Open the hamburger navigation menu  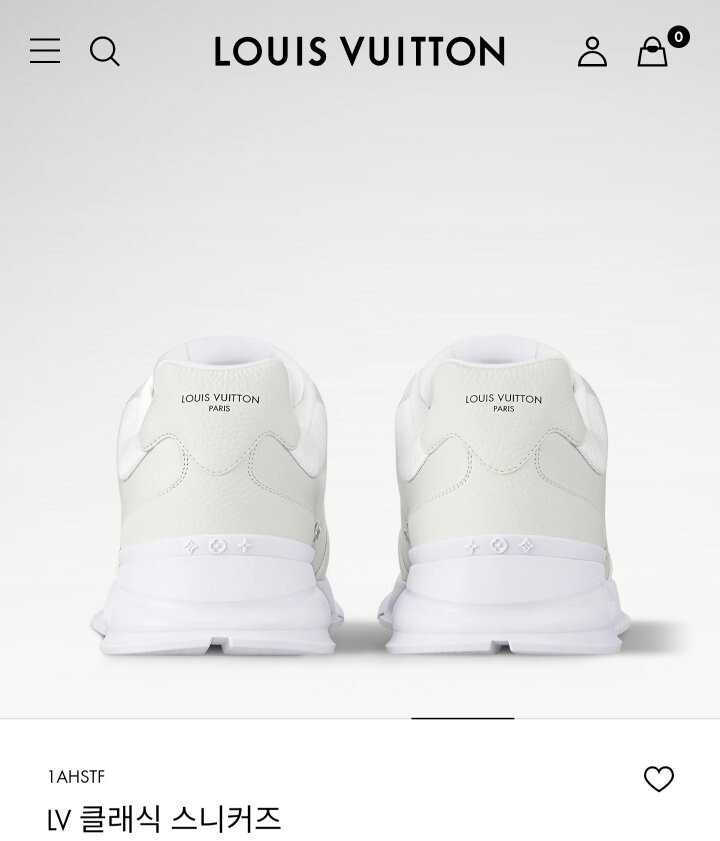click(45, 51)
